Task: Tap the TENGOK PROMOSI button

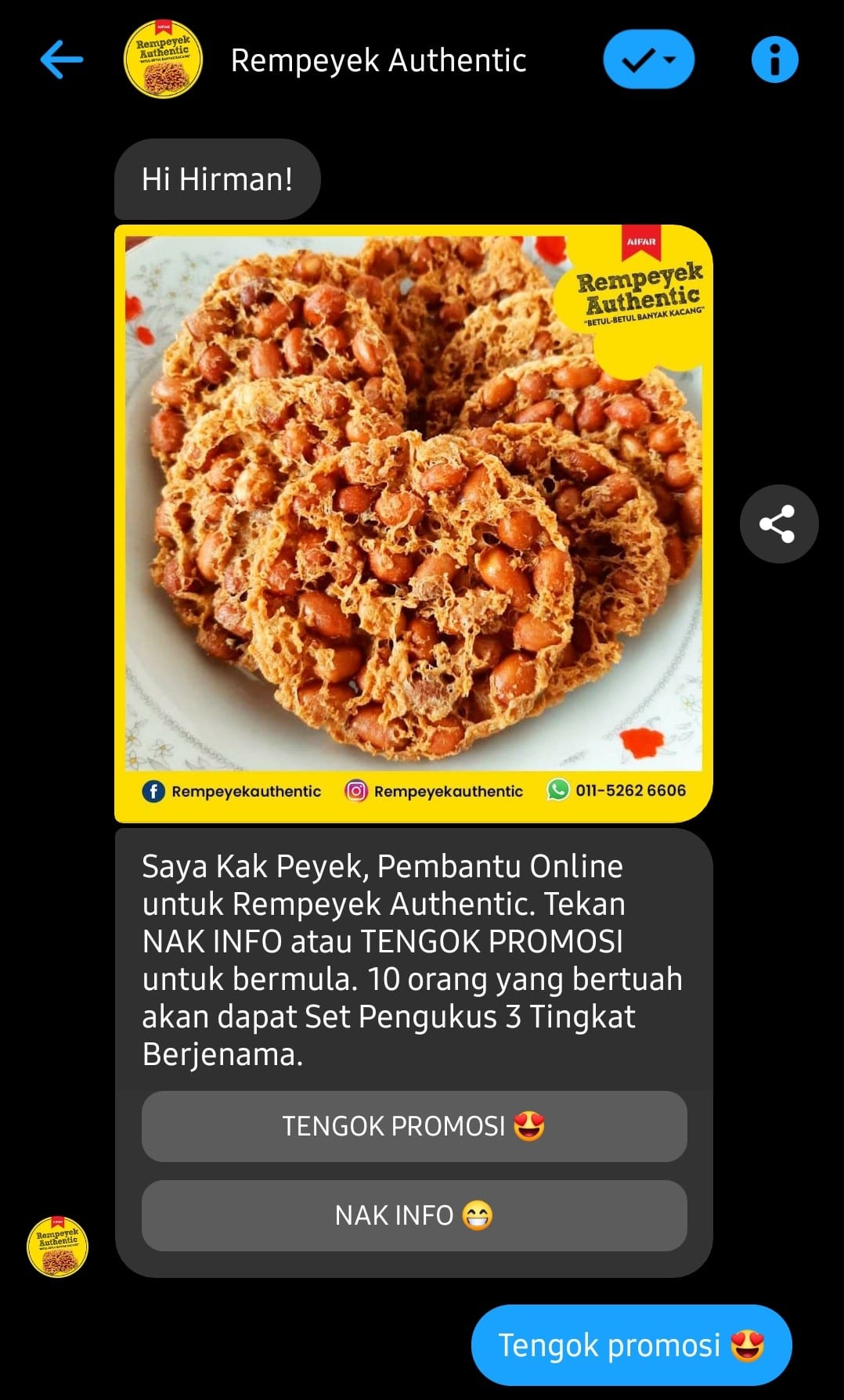Action: [414, 1126]
